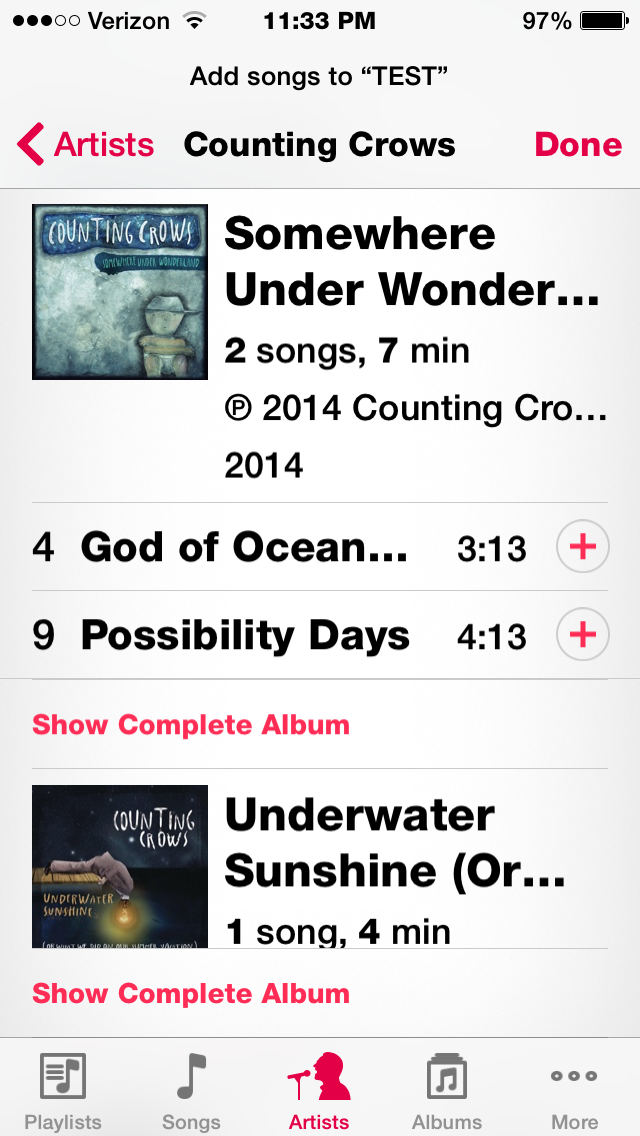
Task: Go back to the Artists list
Action: tap(87, 145)
